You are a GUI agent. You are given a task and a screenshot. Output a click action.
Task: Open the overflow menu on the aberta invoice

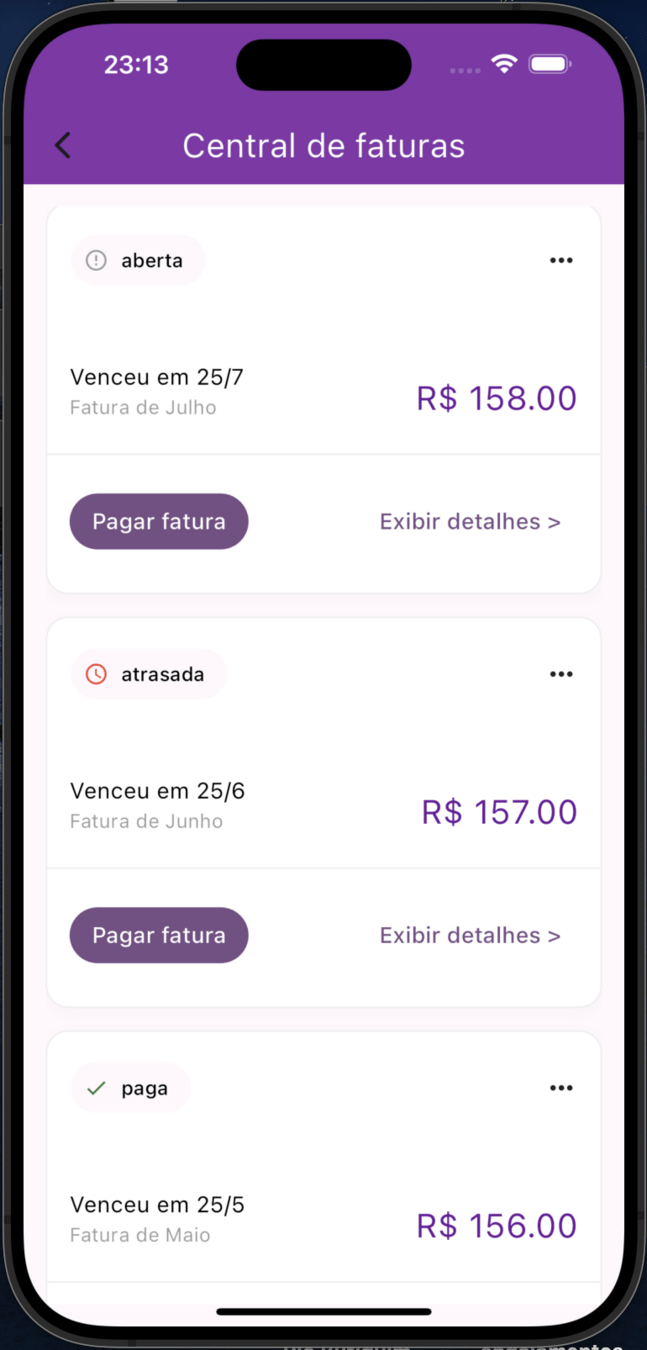[561, 261]
